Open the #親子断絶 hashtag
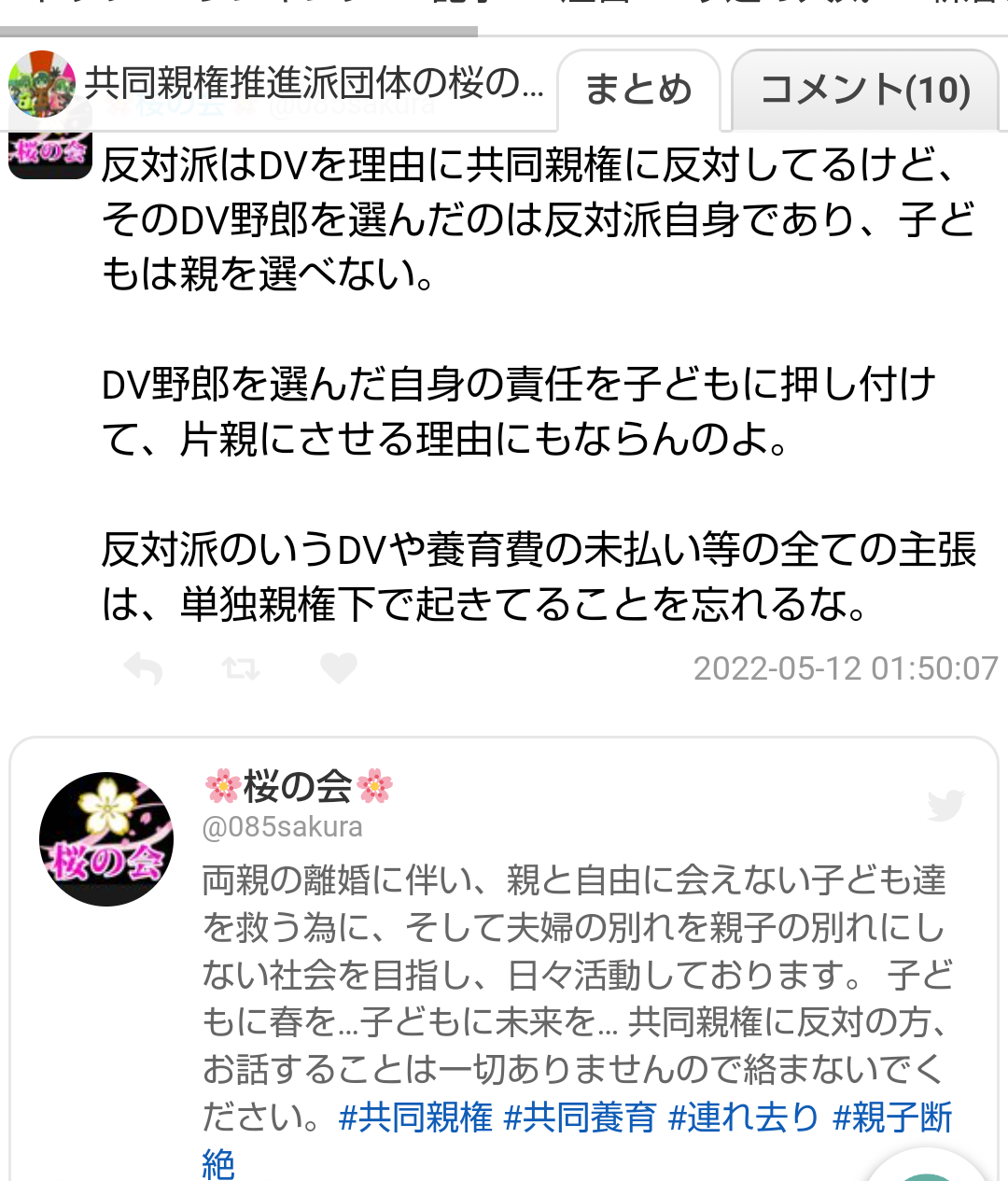 891,1118
